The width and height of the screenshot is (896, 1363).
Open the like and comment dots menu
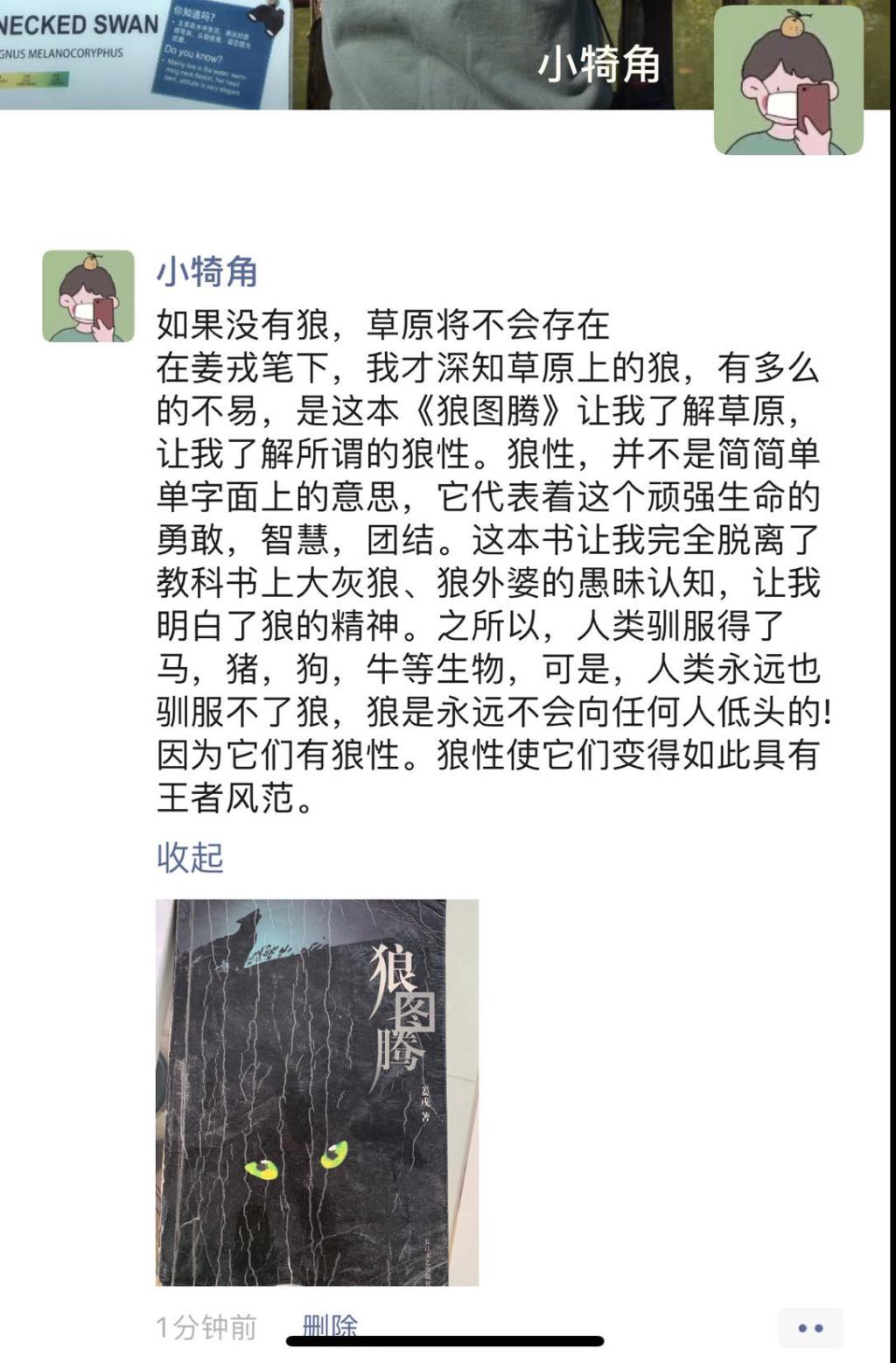pos(810,1328)
